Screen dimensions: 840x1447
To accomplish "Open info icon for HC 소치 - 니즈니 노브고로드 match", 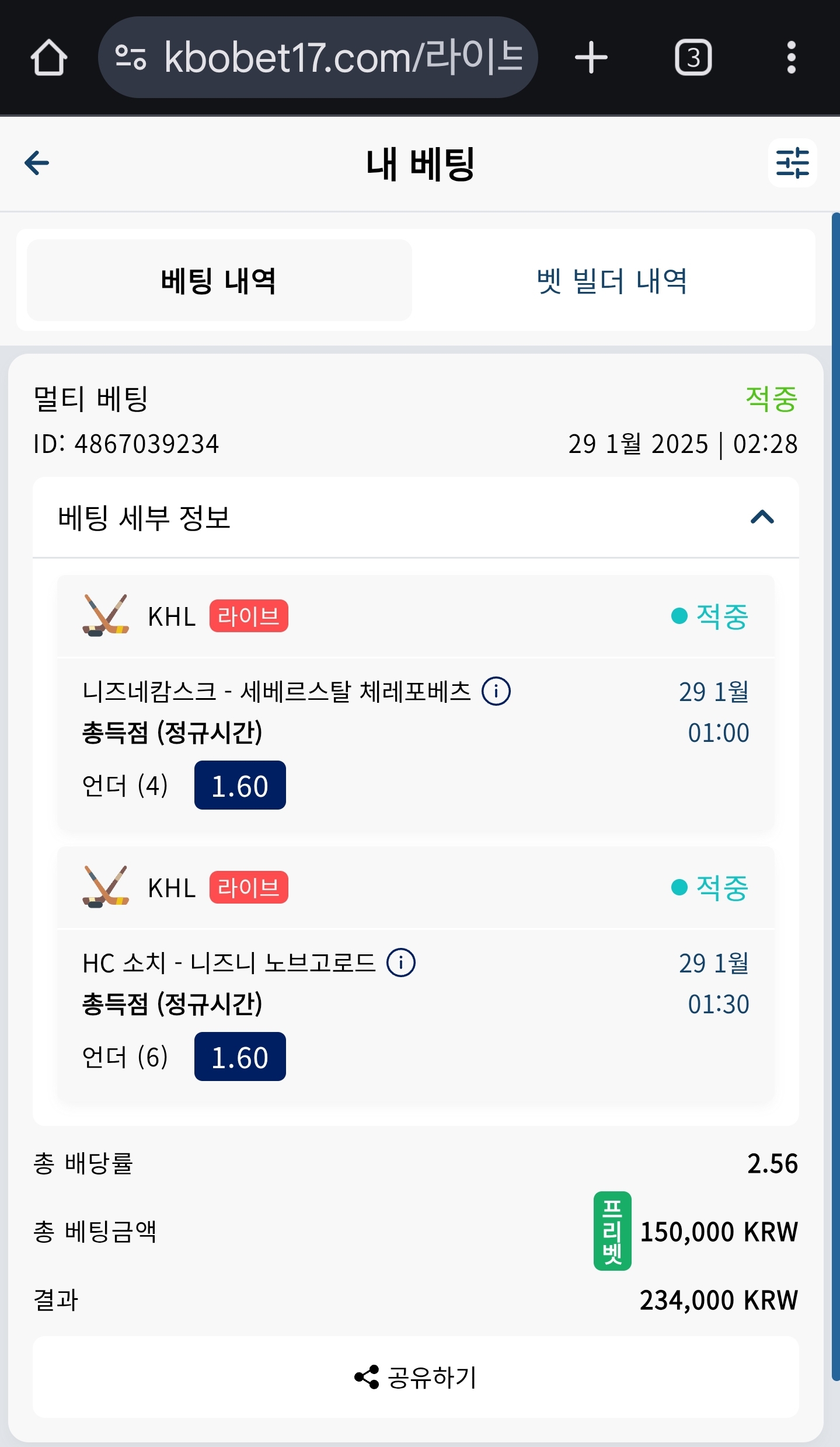I will coord(401,963).
